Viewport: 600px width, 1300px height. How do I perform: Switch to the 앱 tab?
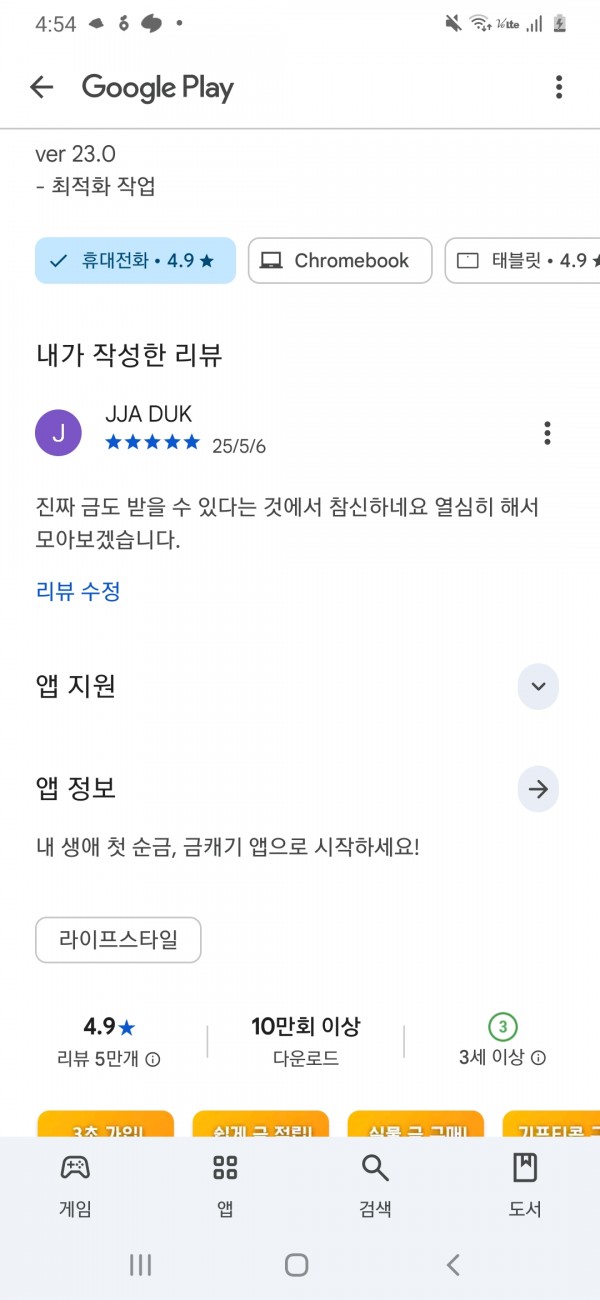(x=225, y=1185)
